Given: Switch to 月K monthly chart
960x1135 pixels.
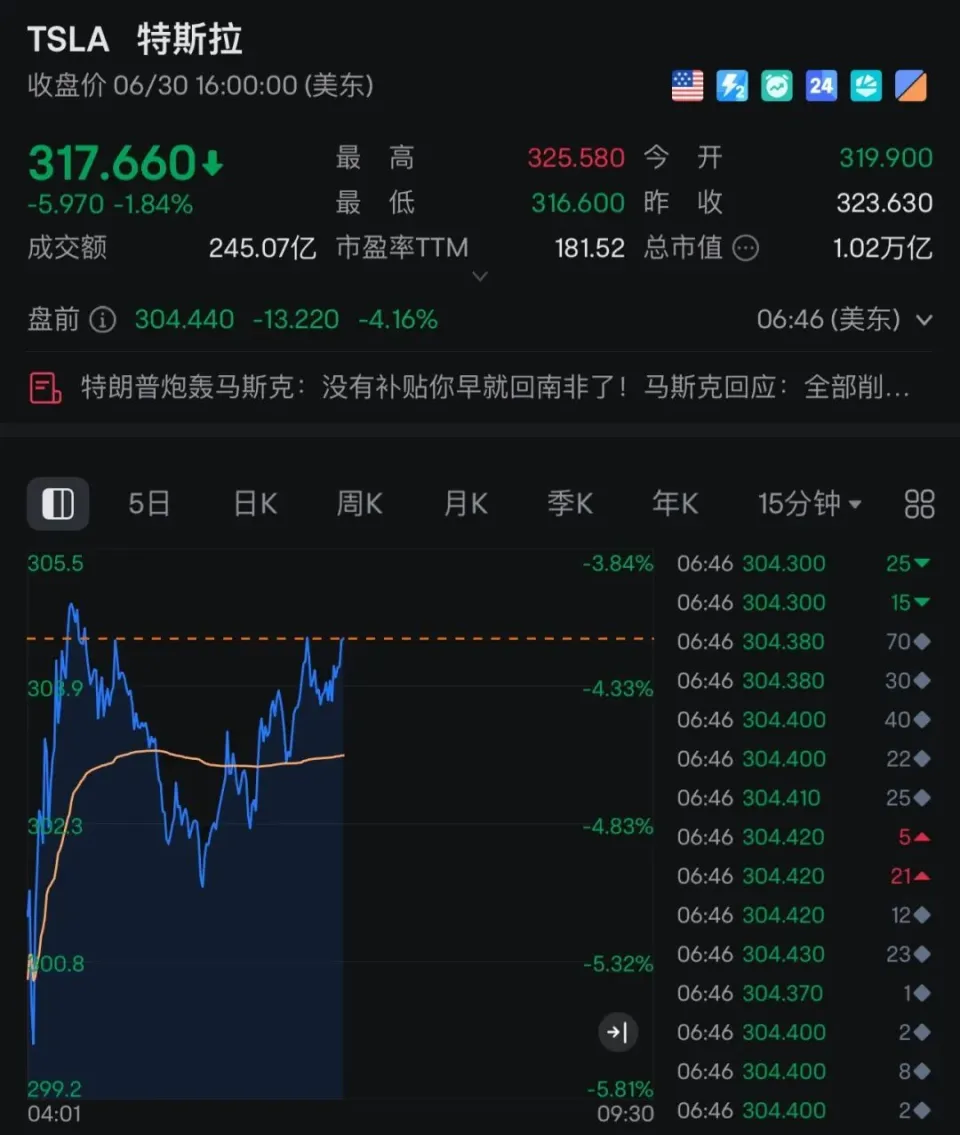Looking at the screenshot, I should [465, 503].
